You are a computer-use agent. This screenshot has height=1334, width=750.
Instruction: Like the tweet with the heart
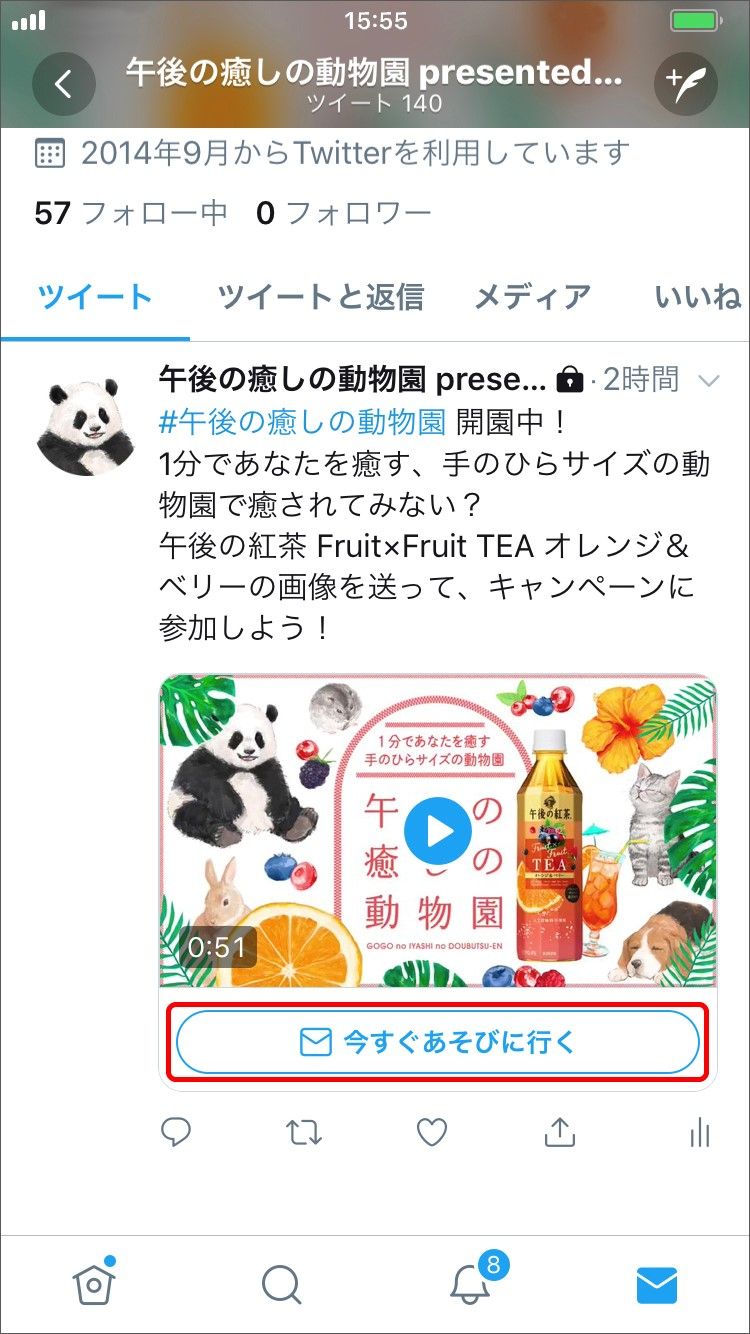point(431,1132)
